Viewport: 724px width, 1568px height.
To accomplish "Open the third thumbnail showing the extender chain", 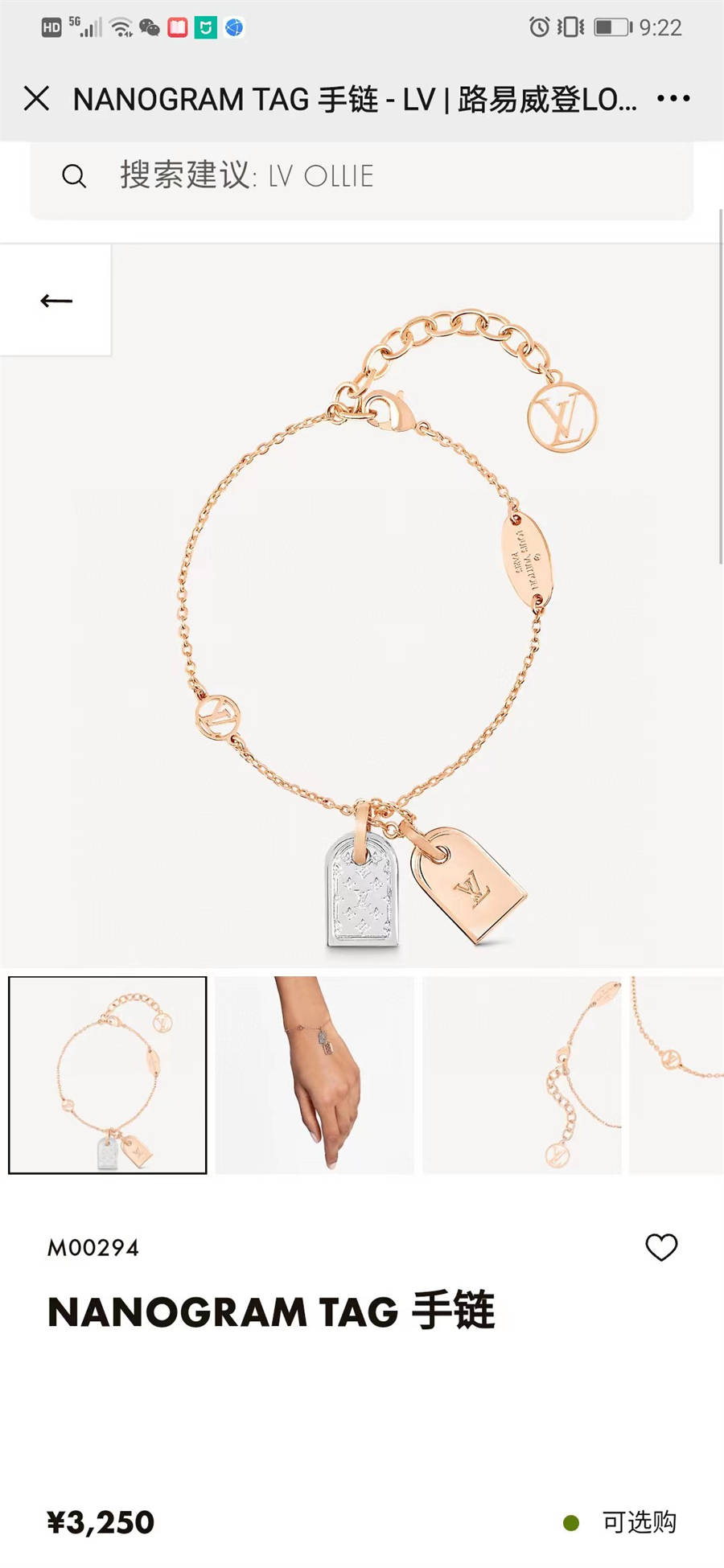I will click(521, 1075).
